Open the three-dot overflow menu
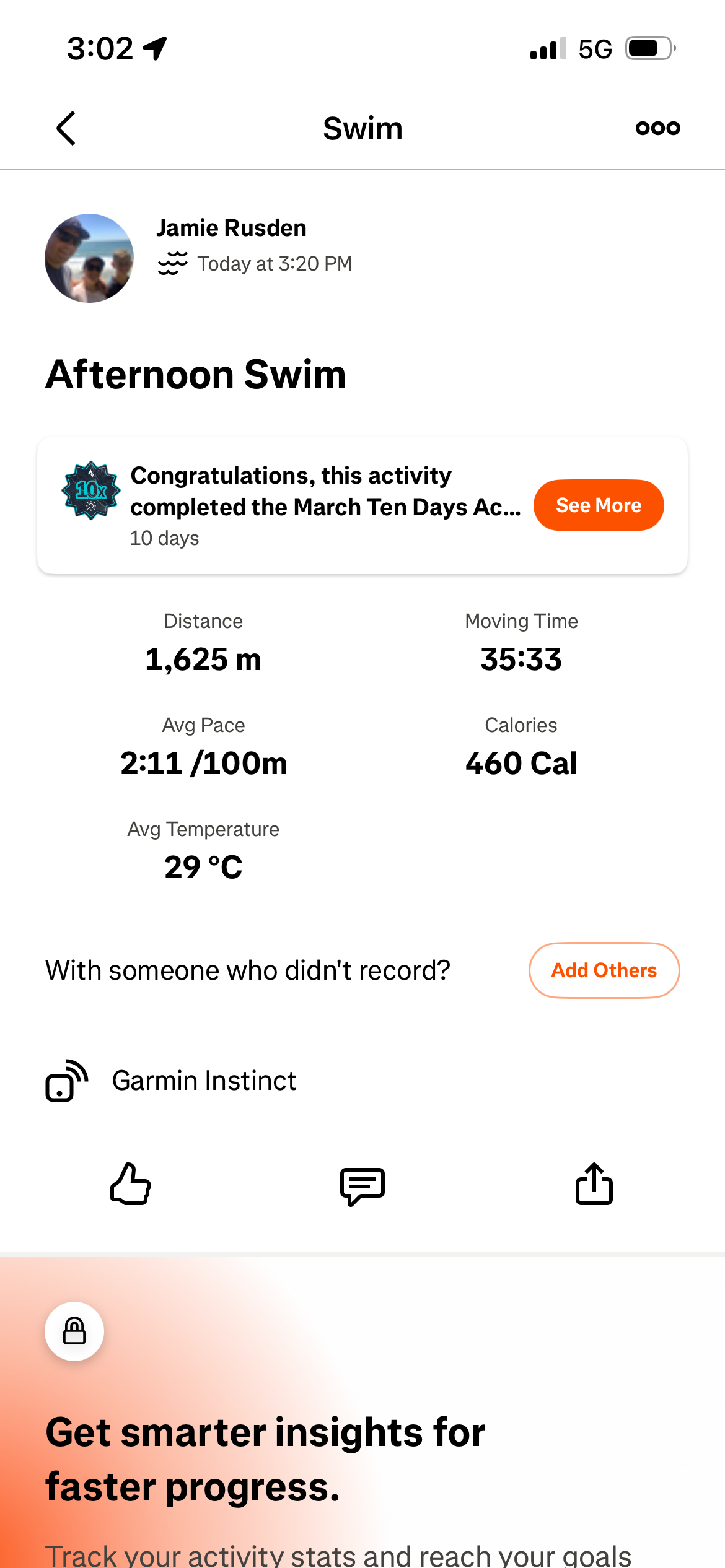 coord(657,128)
